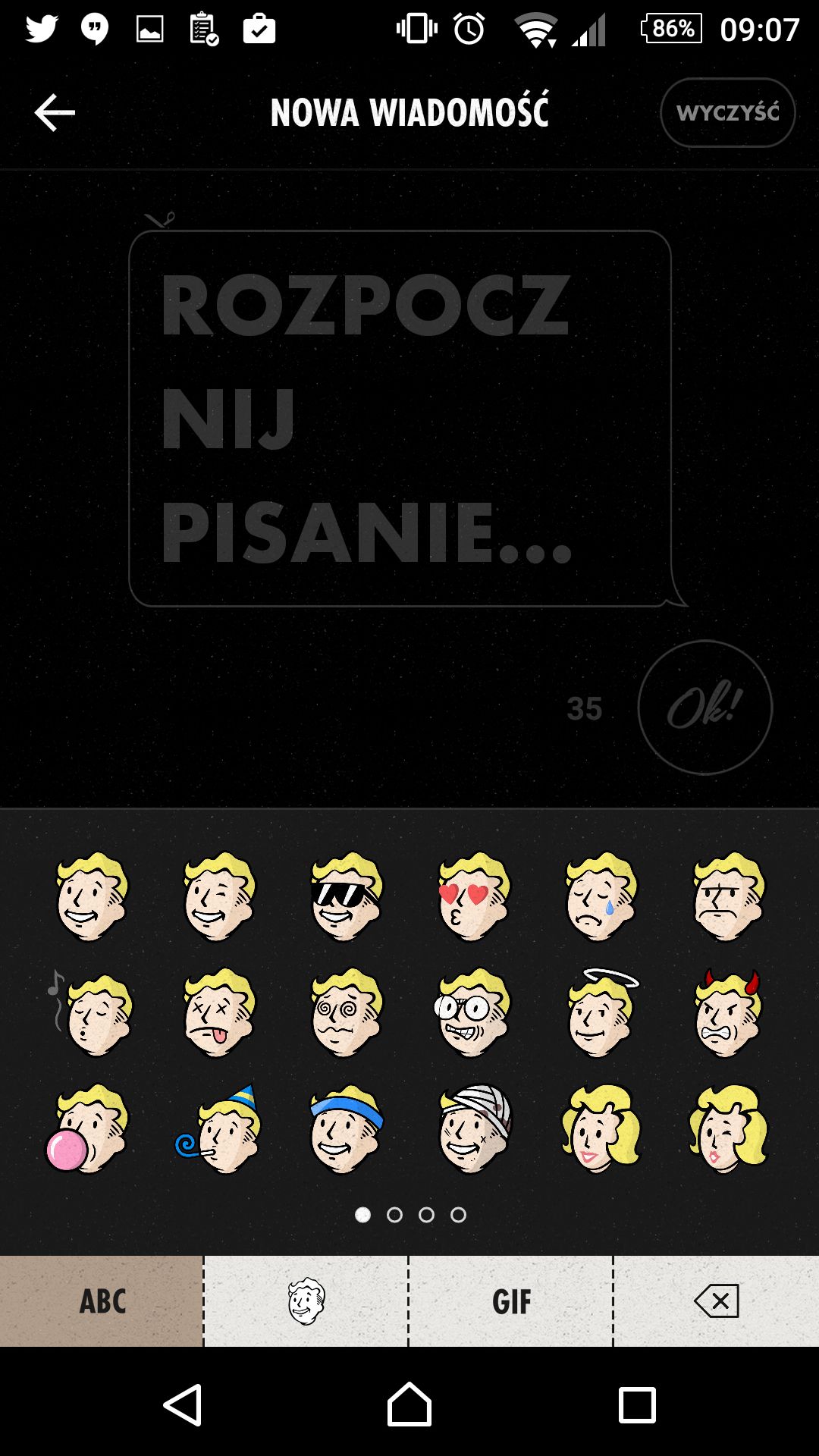The width and height of the screenshot is (819, 1456).
Task: Switch to the ABC keyboard tab
Action: point(102,1301)
